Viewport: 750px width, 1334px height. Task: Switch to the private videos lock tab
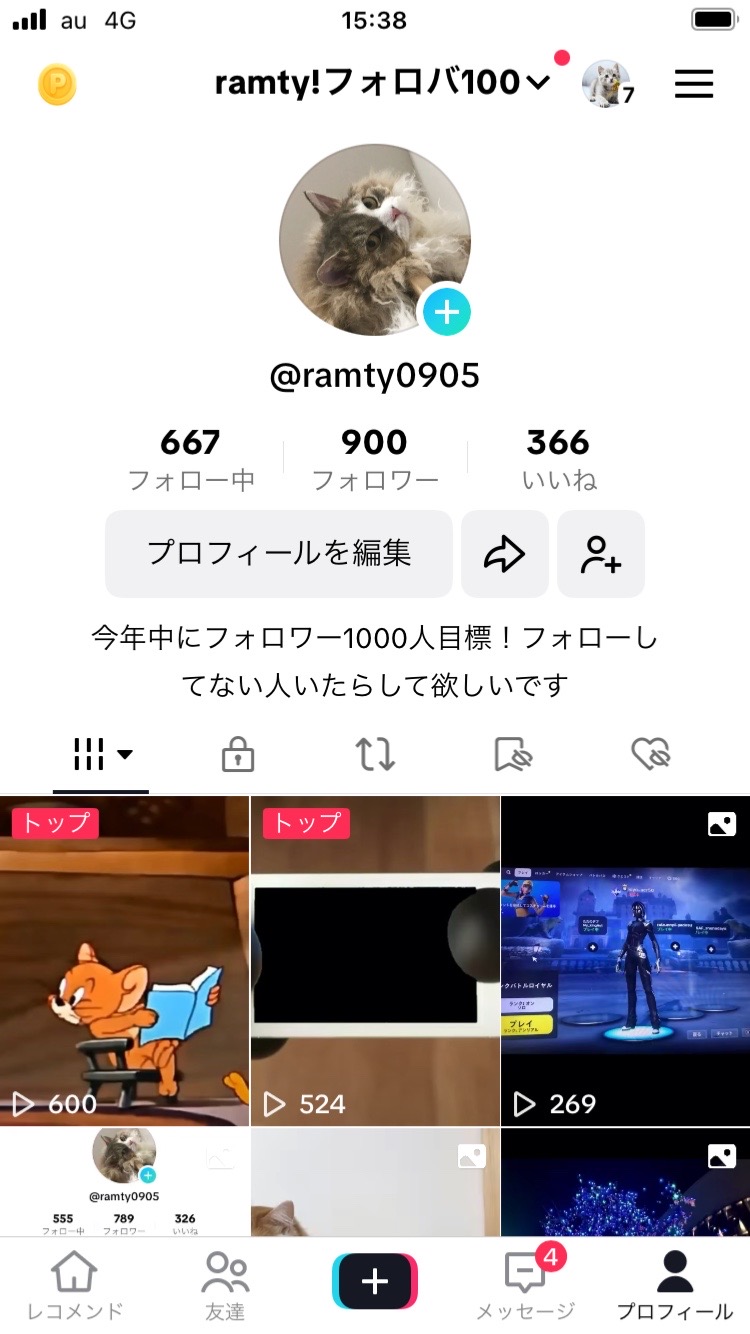[237, 755]
